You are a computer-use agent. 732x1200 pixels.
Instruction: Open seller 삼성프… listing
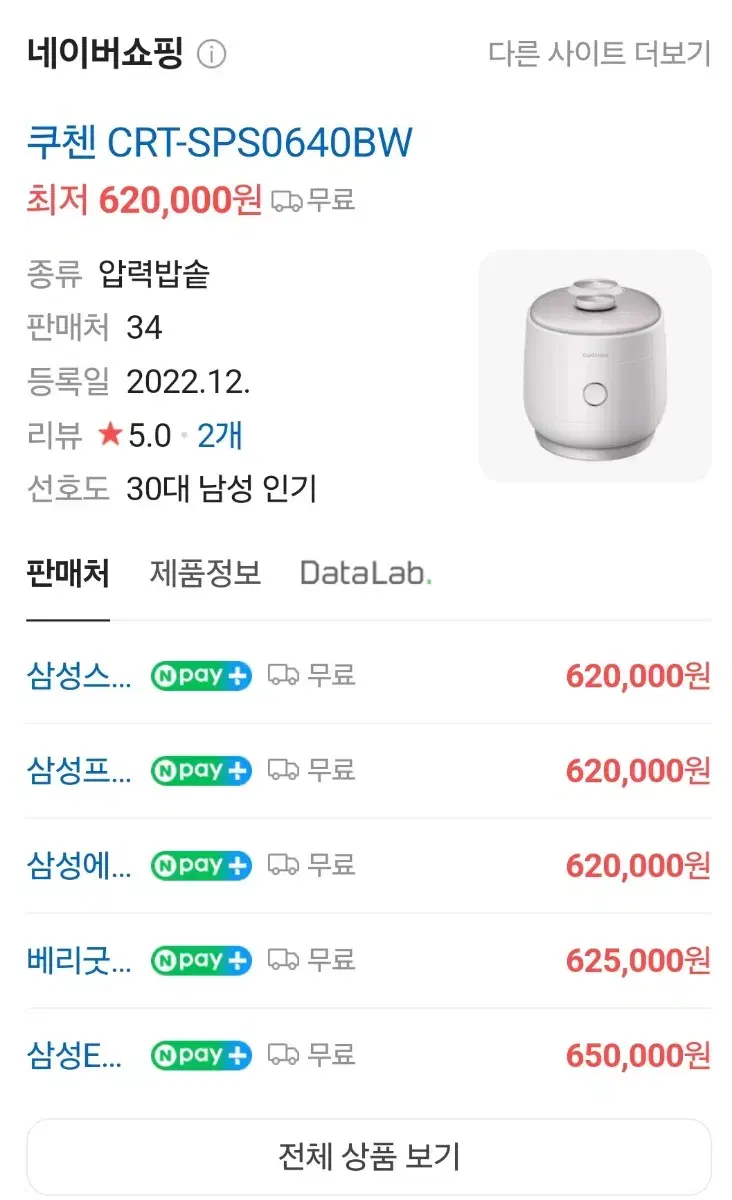pos(368,771)
